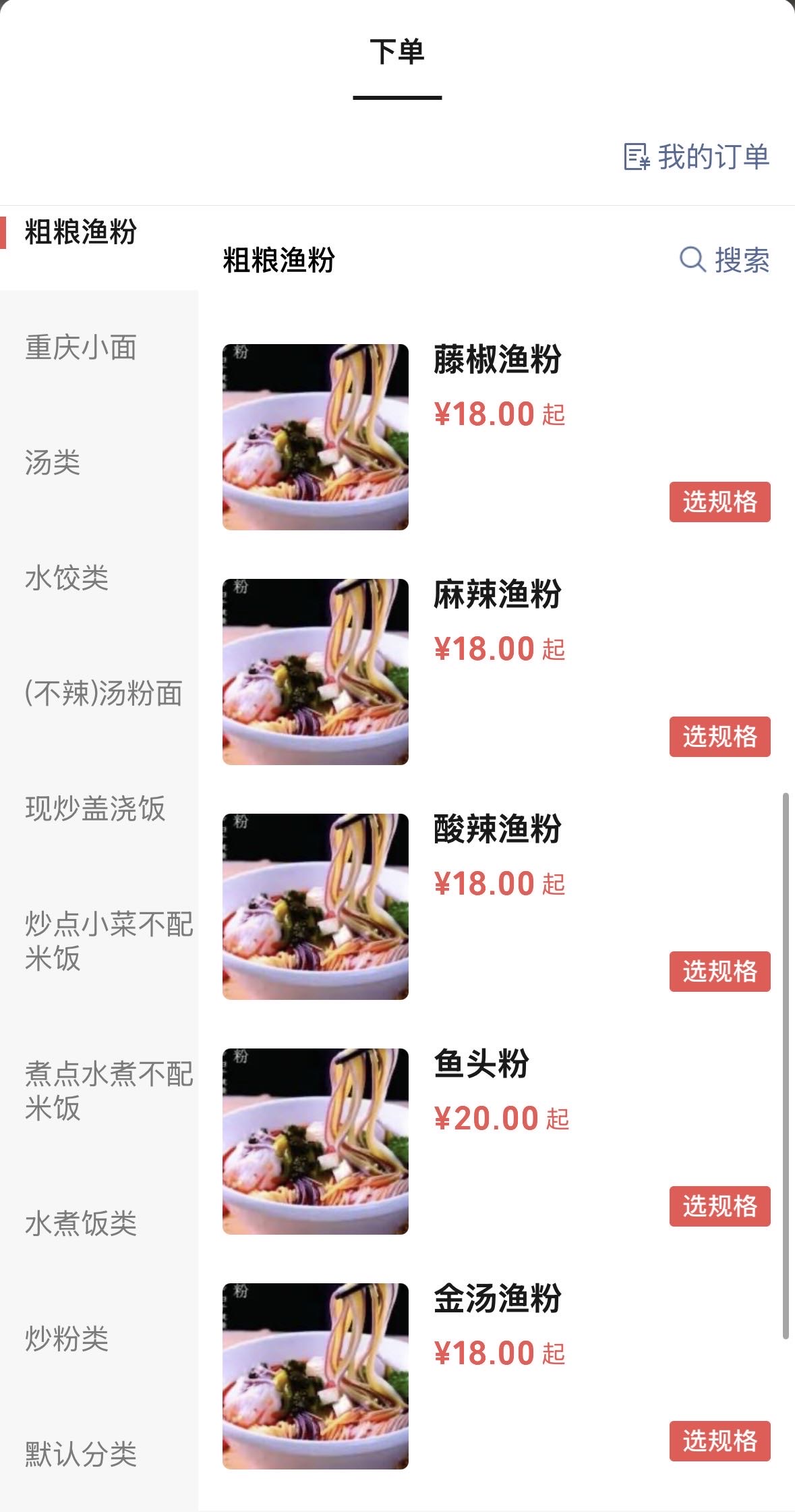Show the 水饺类 category
795x1512 pixels.
pyautogui.click(x=67, y=578)
